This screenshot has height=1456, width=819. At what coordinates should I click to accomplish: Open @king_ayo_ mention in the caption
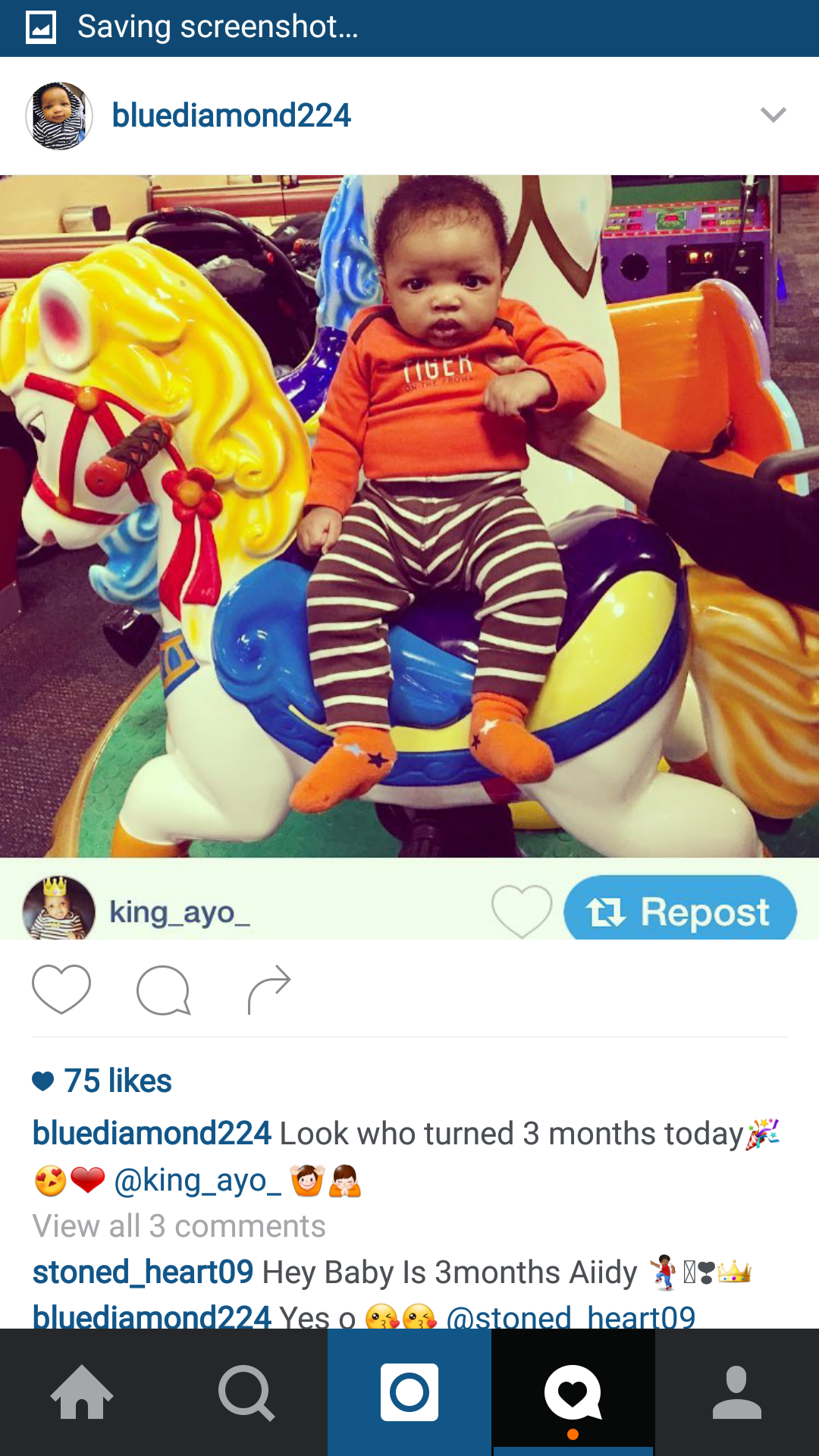(197, 1181)
